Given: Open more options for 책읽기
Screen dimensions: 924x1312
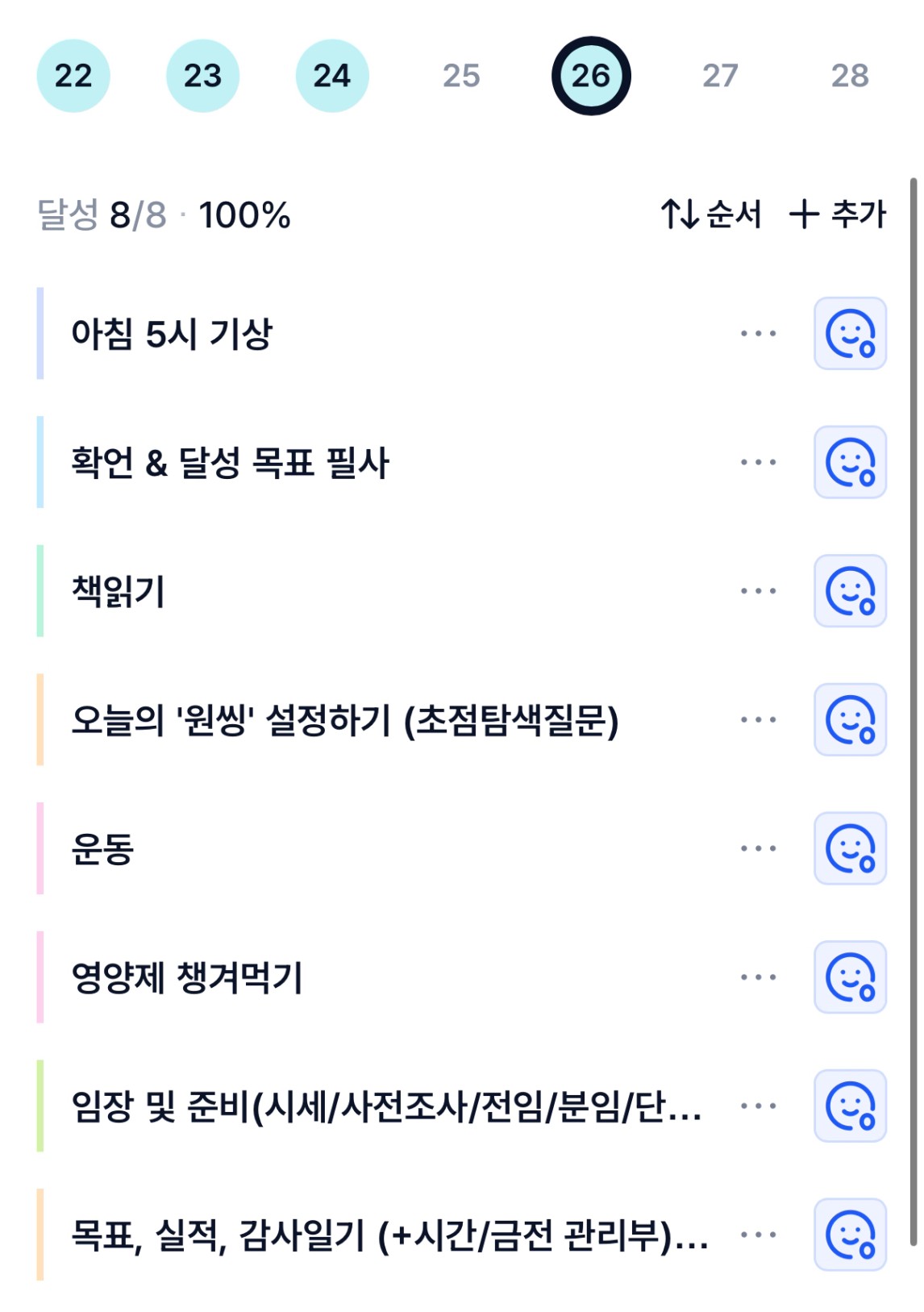Looking at the screenshot, I should point(758,591).
